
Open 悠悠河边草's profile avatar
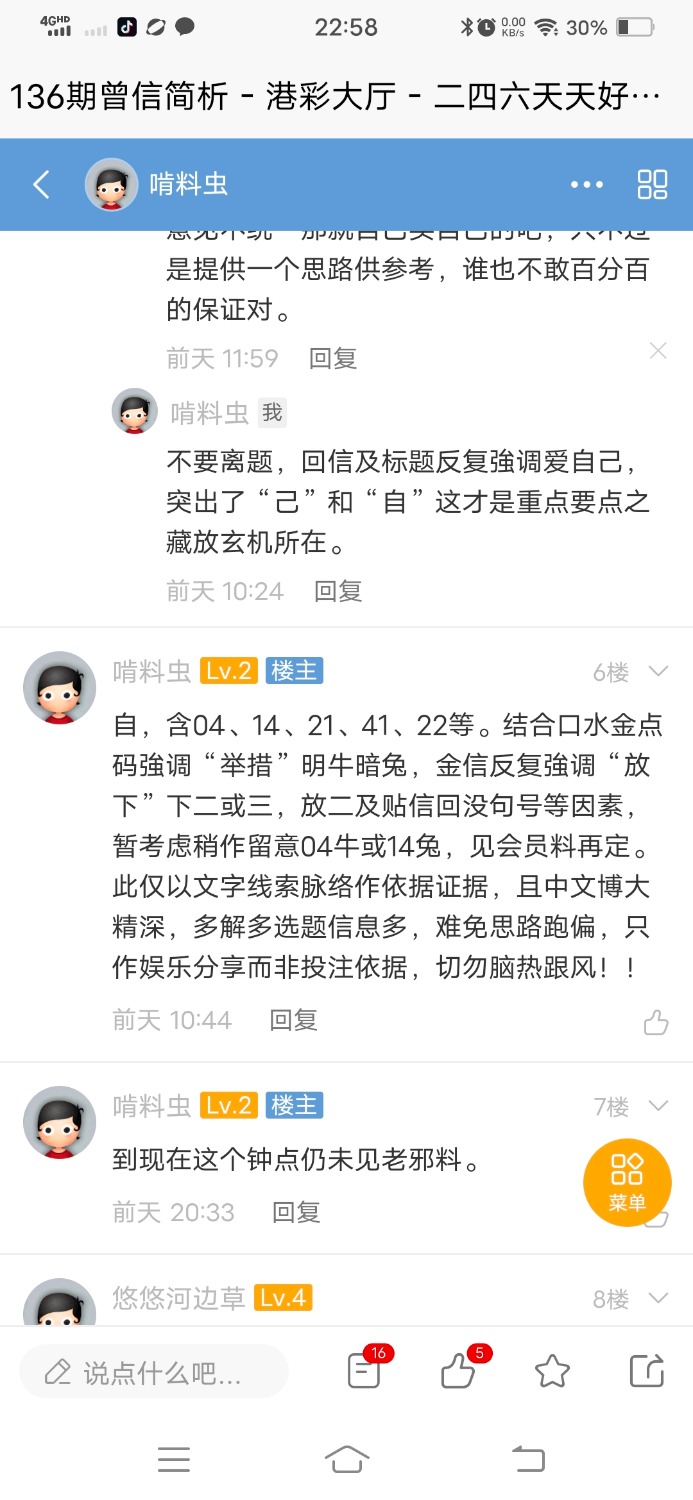[x=59, y=1303]
